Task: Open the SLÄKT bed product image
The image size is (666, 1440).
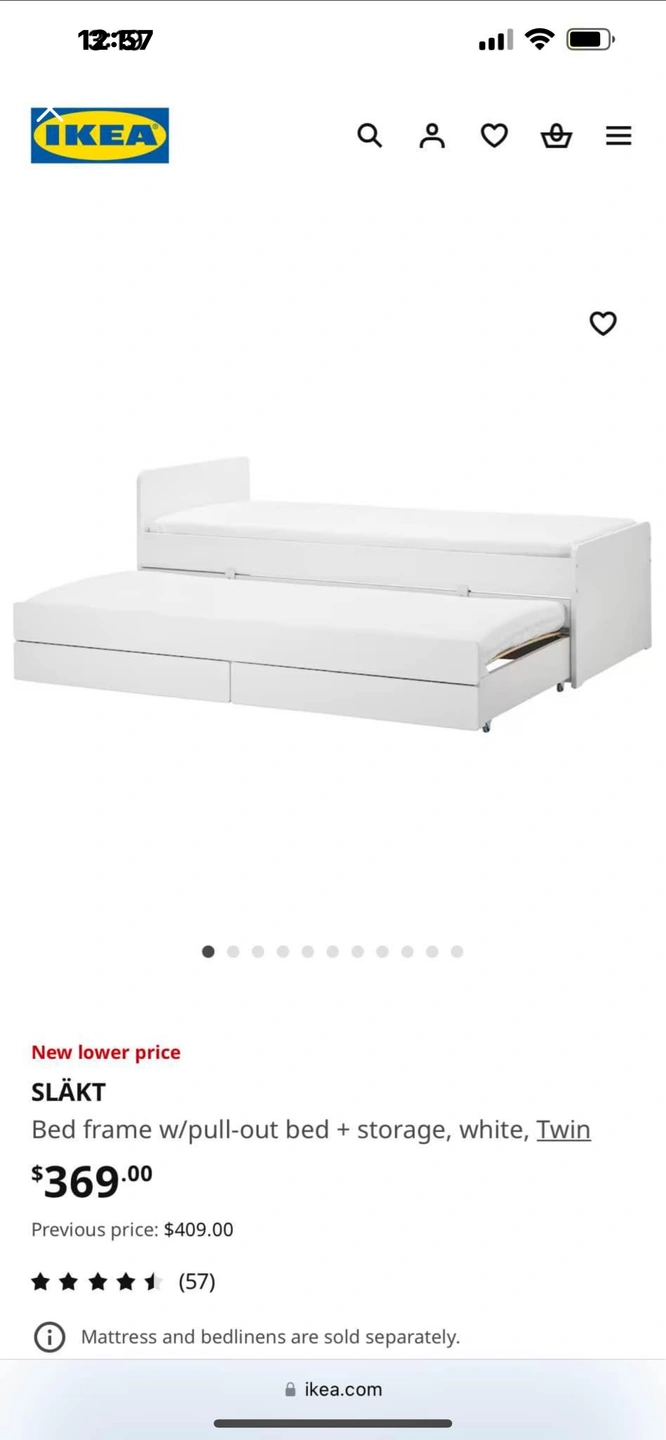Action: tap(333, 595)
